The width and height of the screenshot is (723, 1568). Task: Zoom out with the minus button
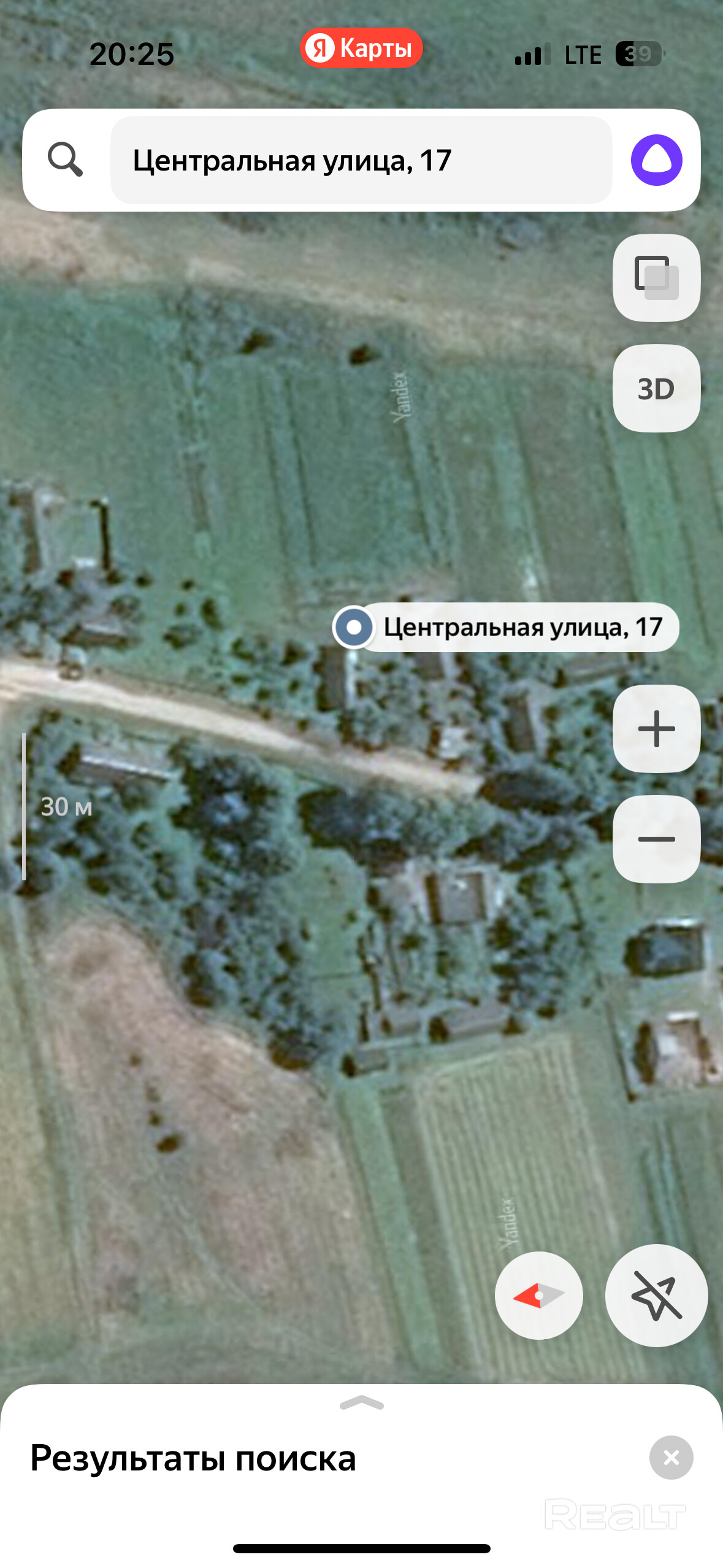(656, 839)
